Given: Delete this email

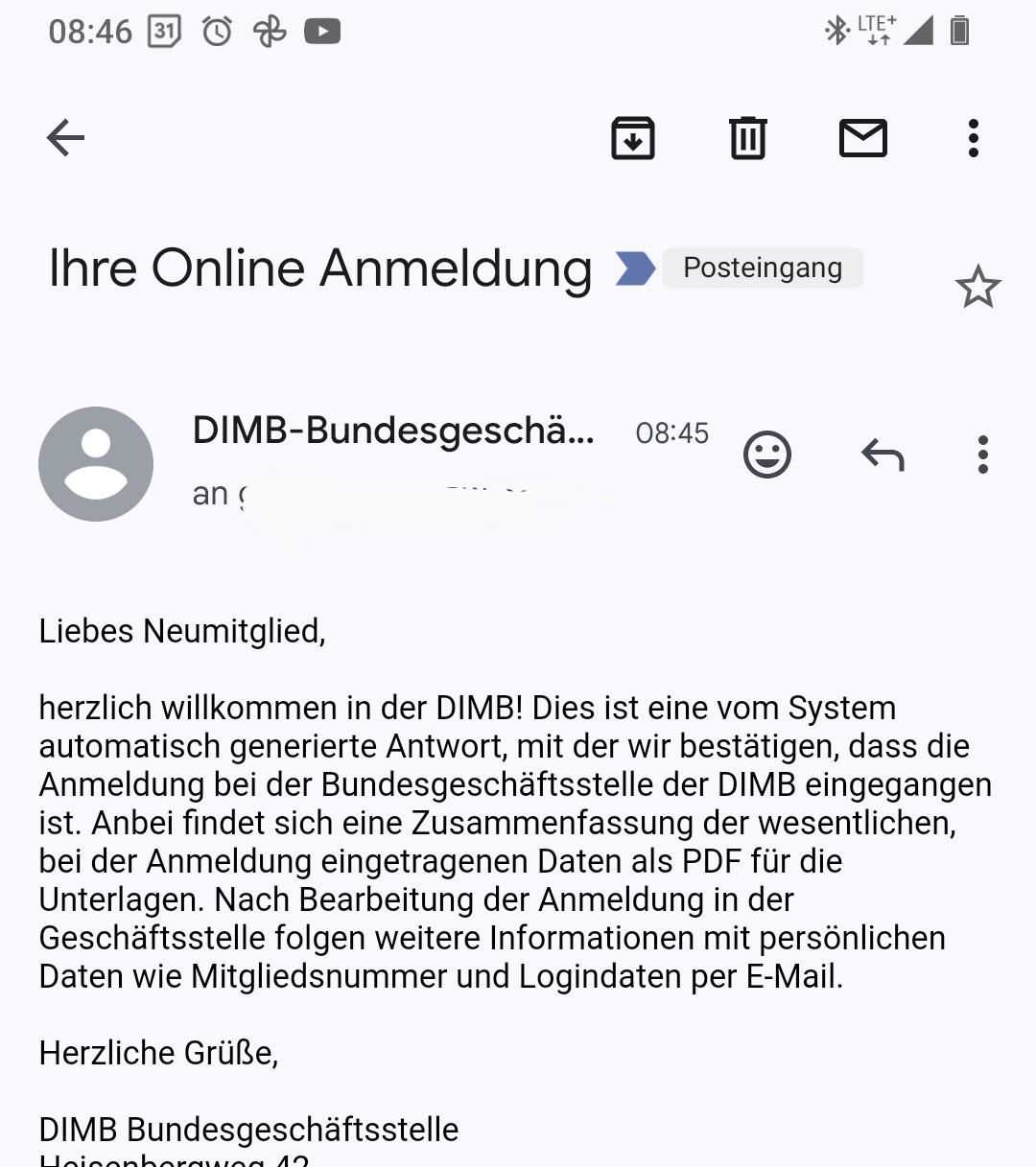Looking at the screenshot, I should 748,138.
